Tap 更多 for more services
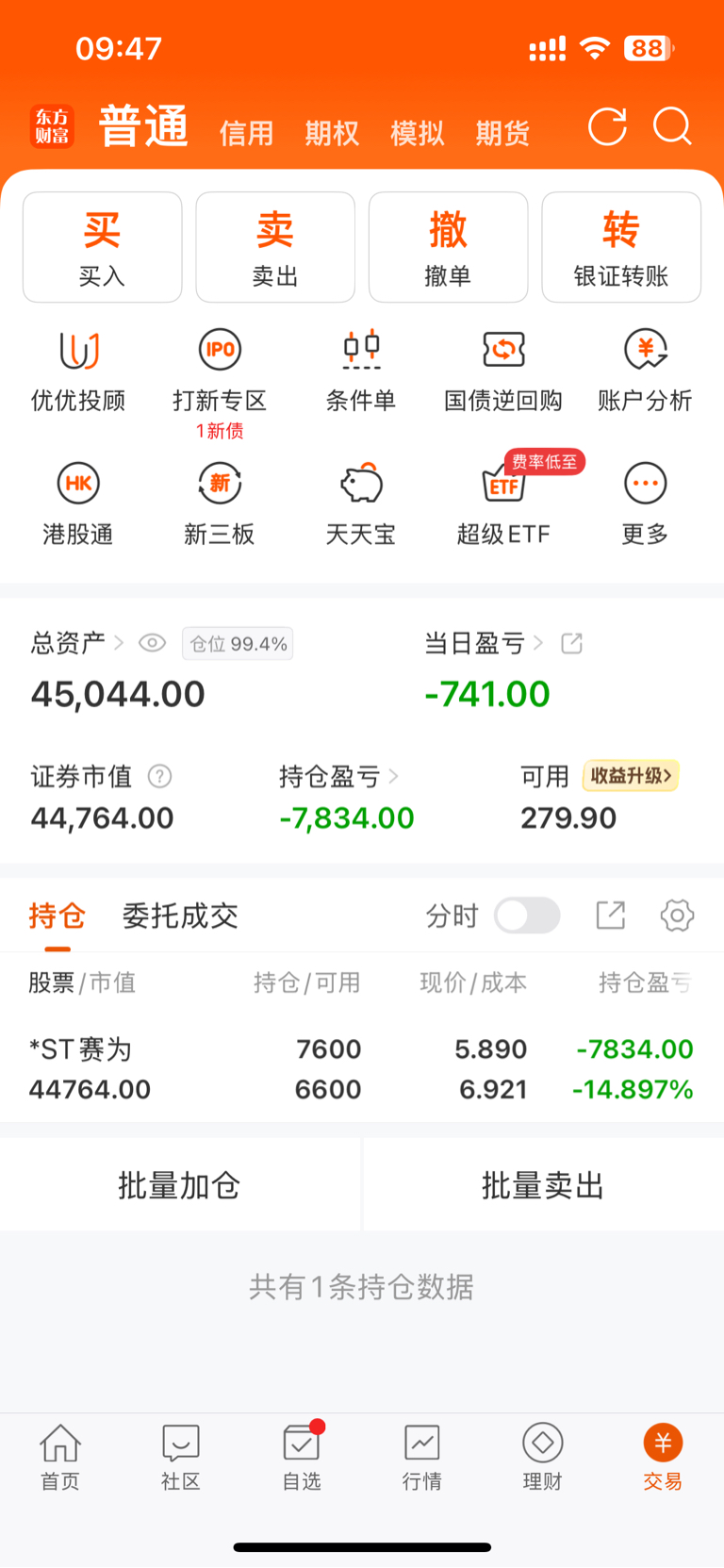Image resolution: width=724 pixels, height=1568 pixels. click(x=645, y=505)
